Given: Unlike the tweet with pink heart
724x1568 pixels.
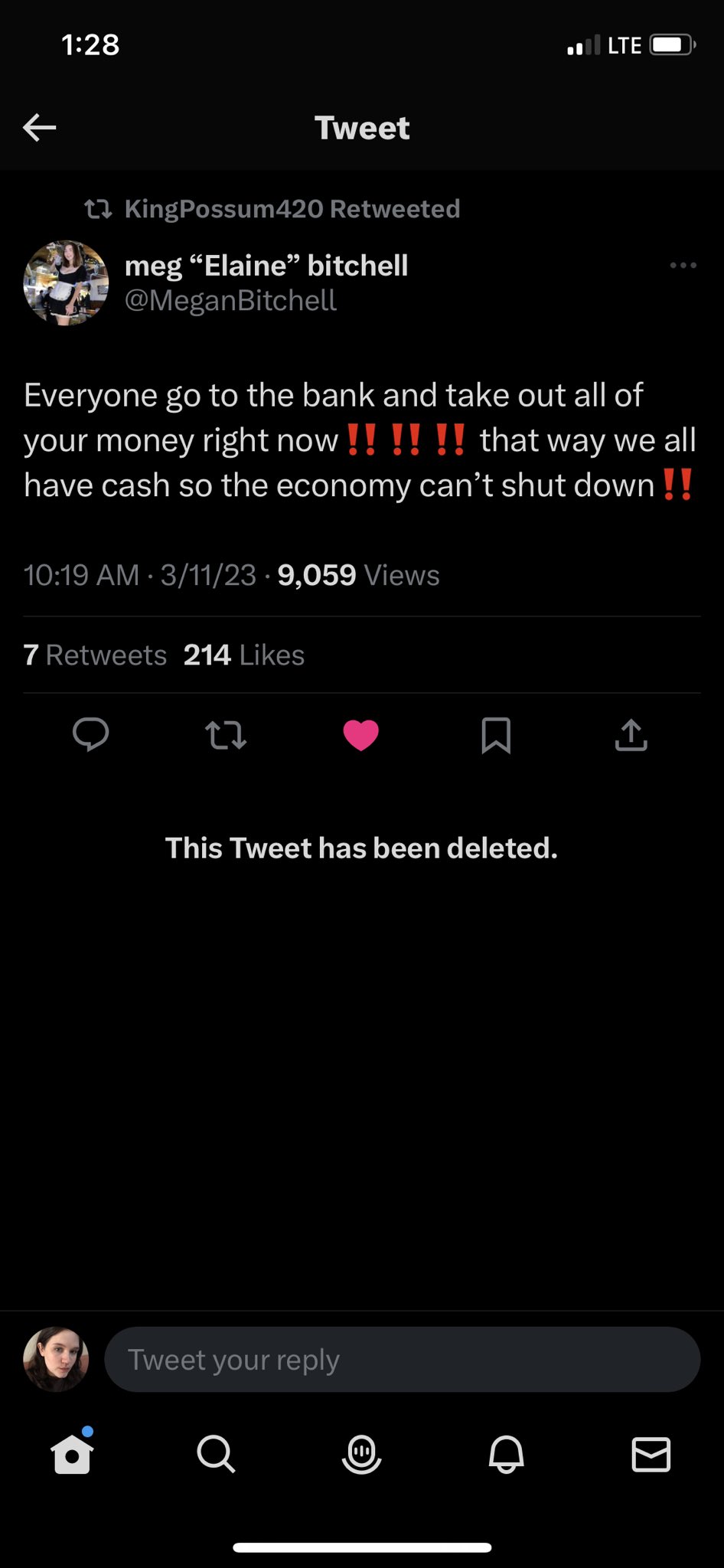Looking at the screenshot, I should coord(361,735).
